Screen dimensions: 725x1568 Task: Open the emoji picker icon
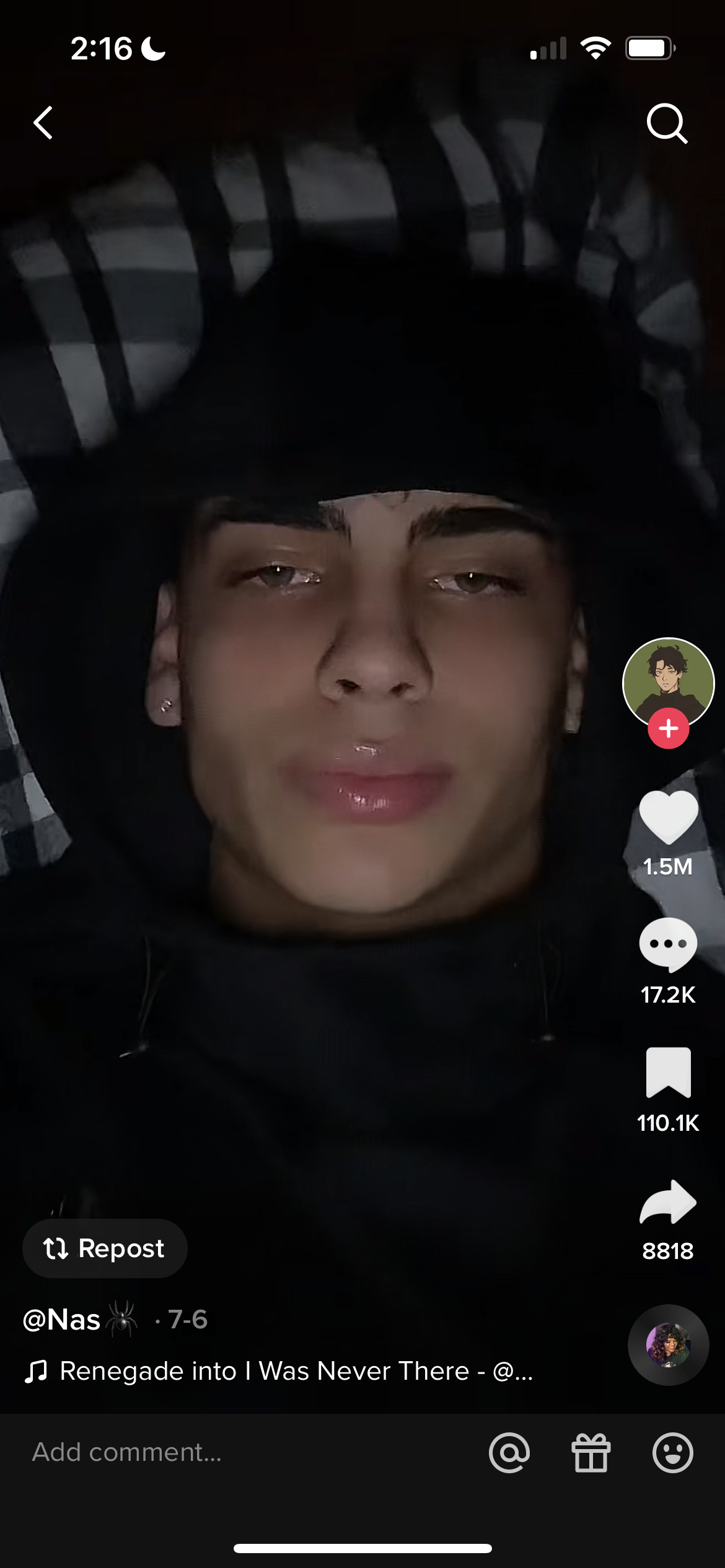(672, 1452)
